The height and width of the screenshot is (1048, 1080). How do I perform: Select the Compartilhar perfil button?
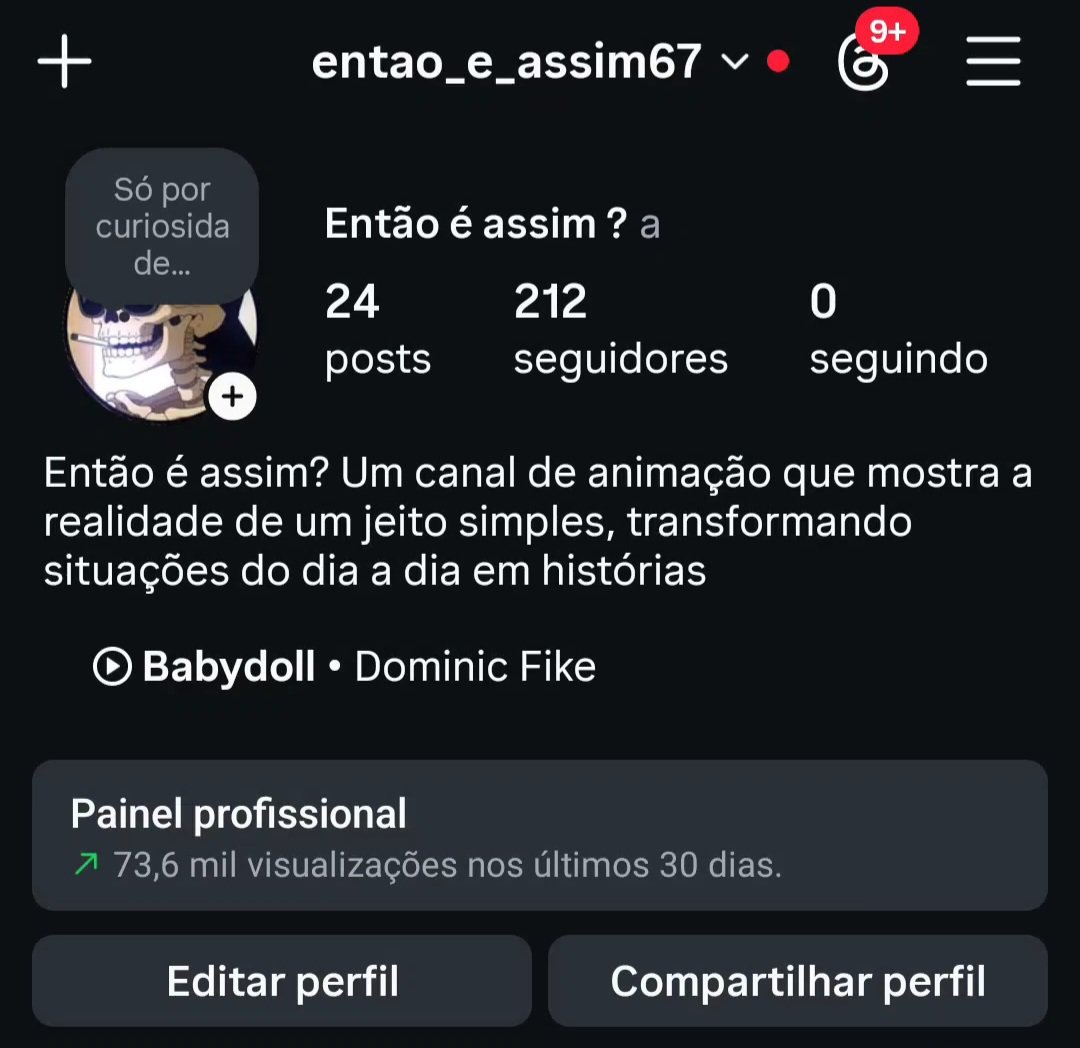point(798,981)
